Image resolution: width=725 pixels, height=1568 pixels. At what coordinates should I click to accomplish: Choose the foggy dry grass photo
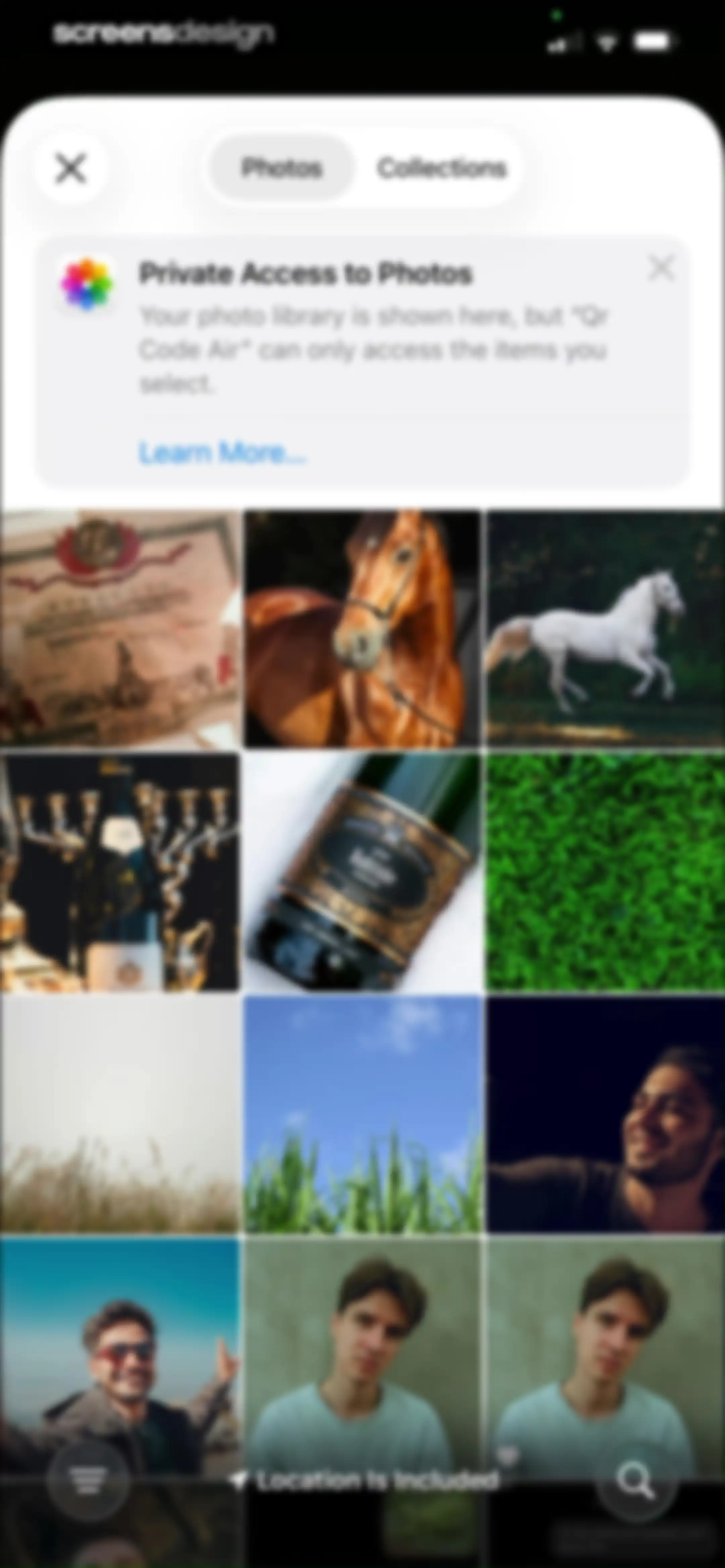119,1114
